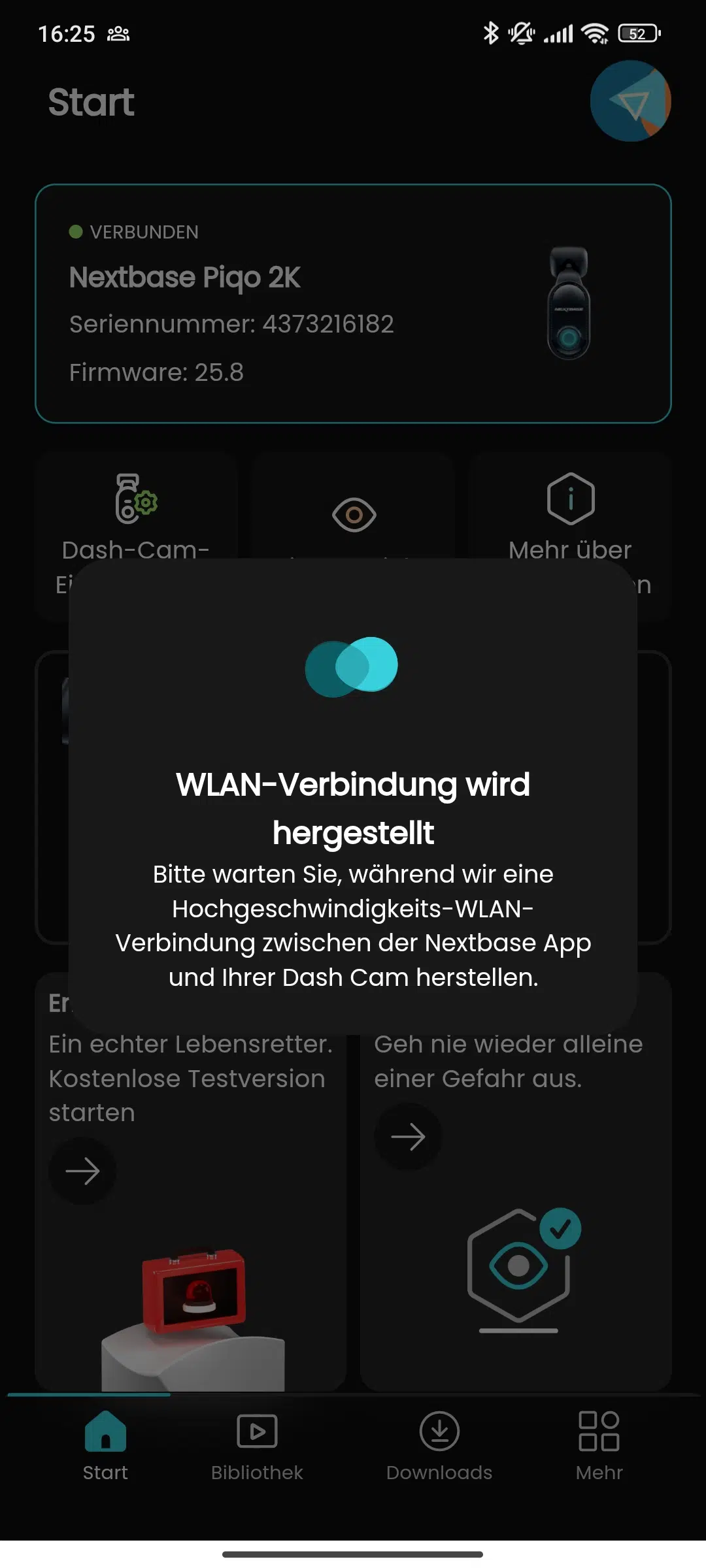
Task: Tap arrow under Kostenlose Testversion starten
Action: pos(82,1171)
